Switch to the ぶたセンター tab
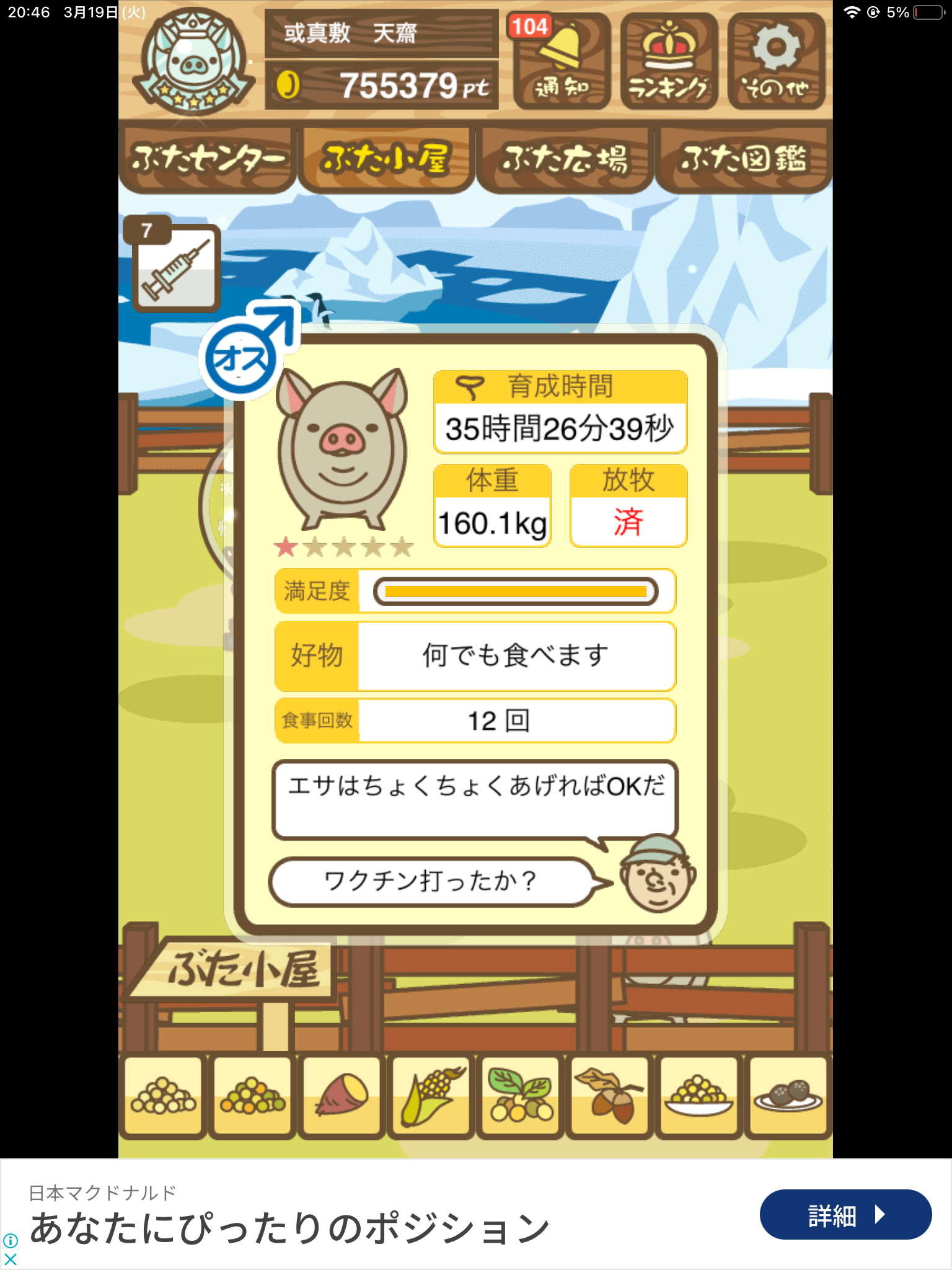 click(208, 159)
